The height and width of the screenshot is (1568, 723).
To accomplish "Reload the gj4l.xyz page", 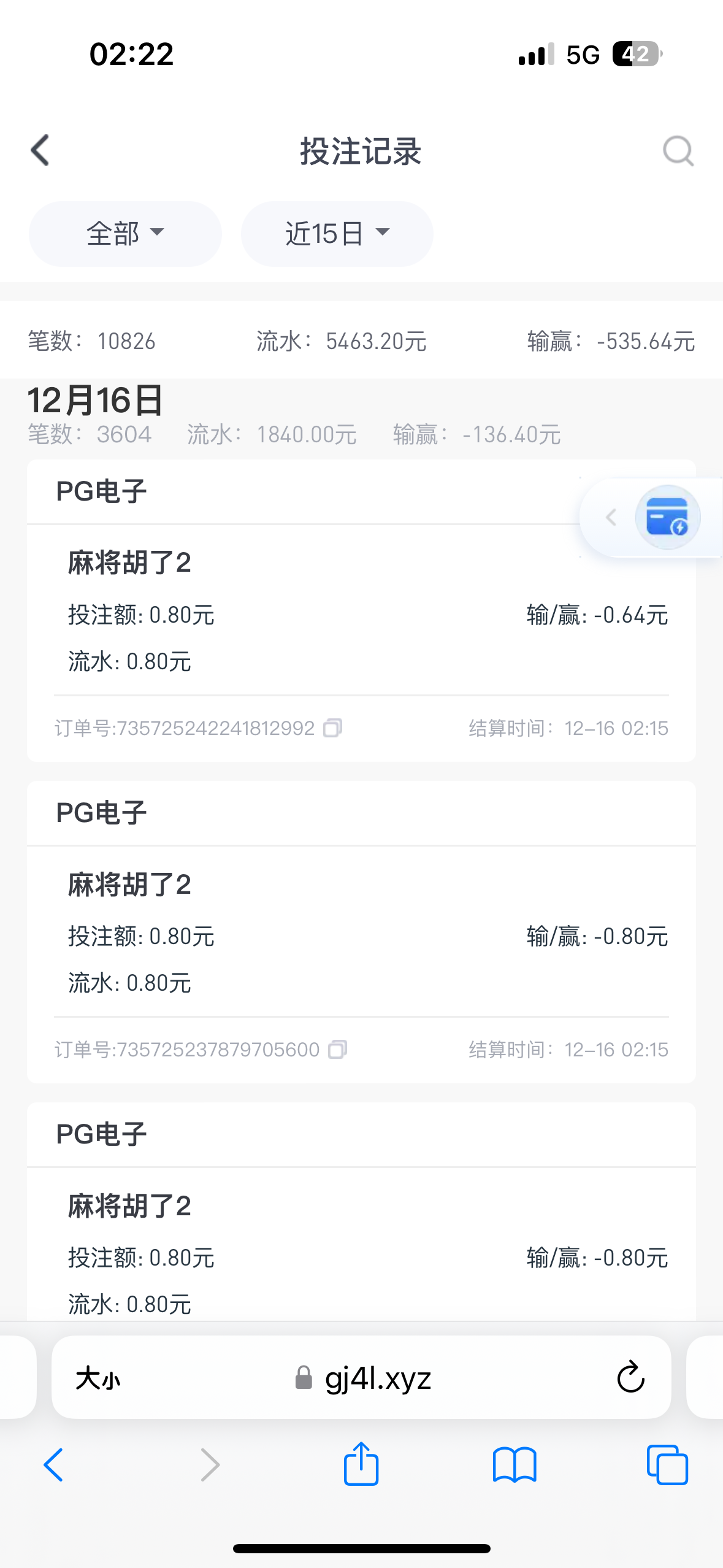I will 630,1378.
